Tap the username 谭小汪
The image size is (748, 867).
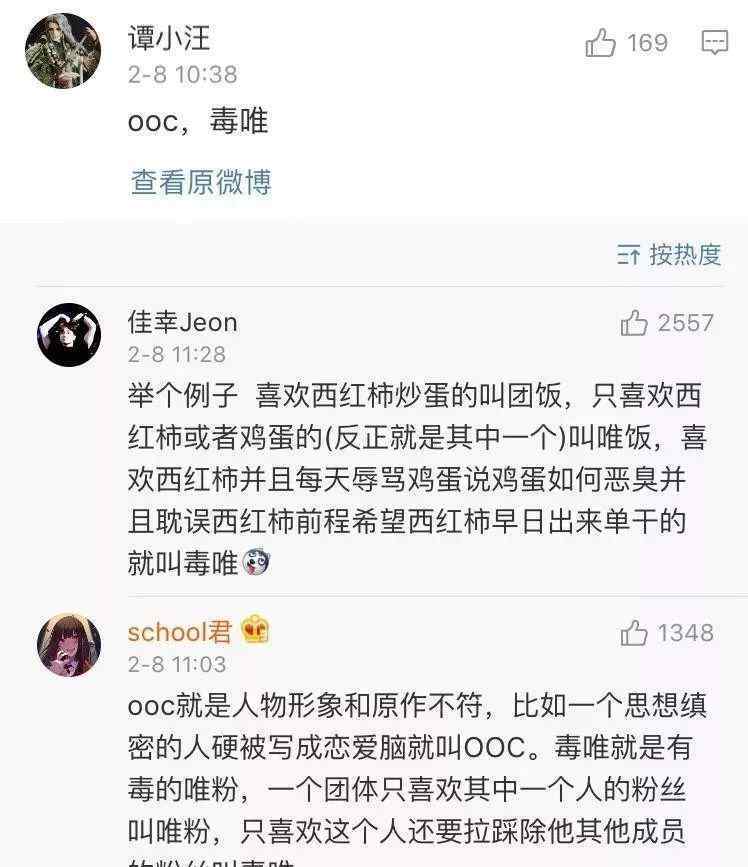click(169, 39)
